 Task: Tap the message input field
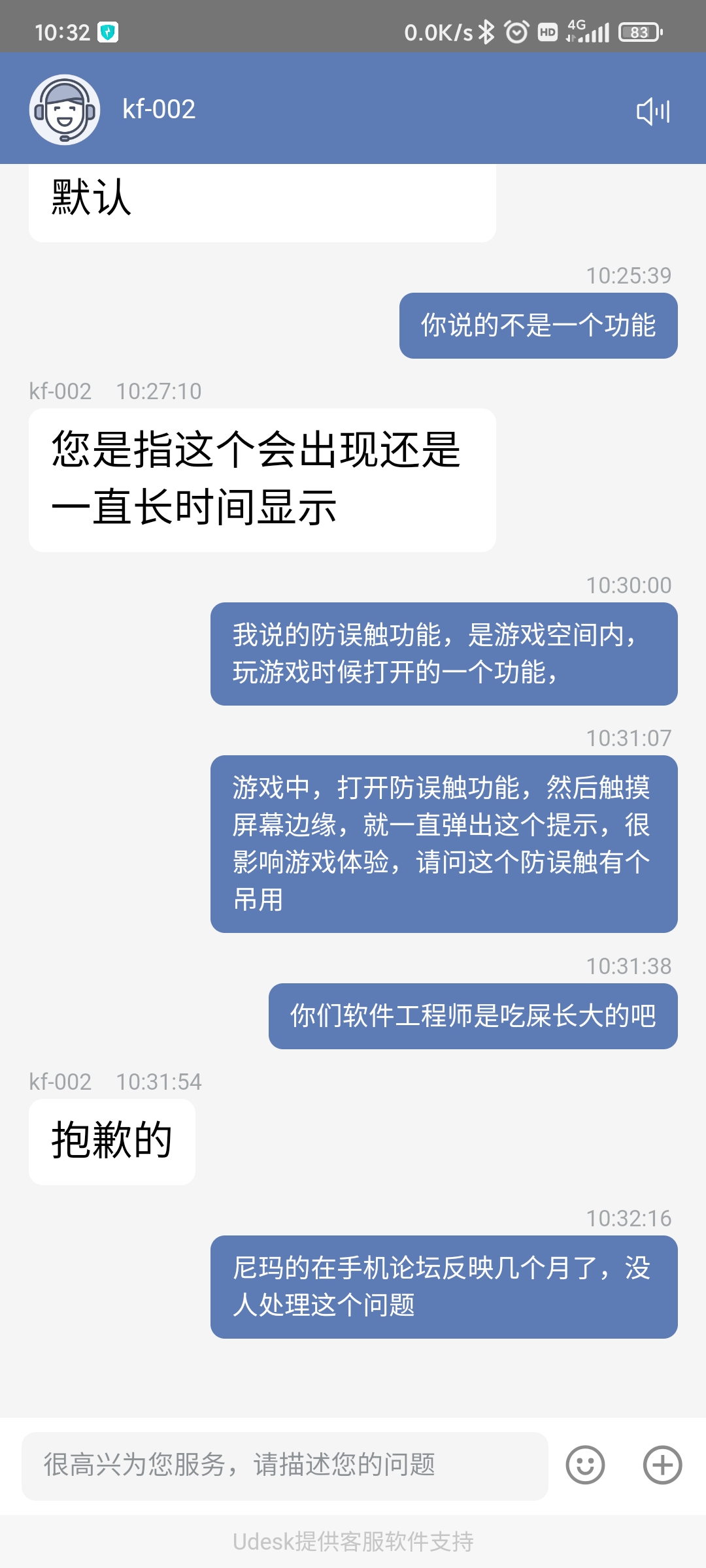point(285,1465)
